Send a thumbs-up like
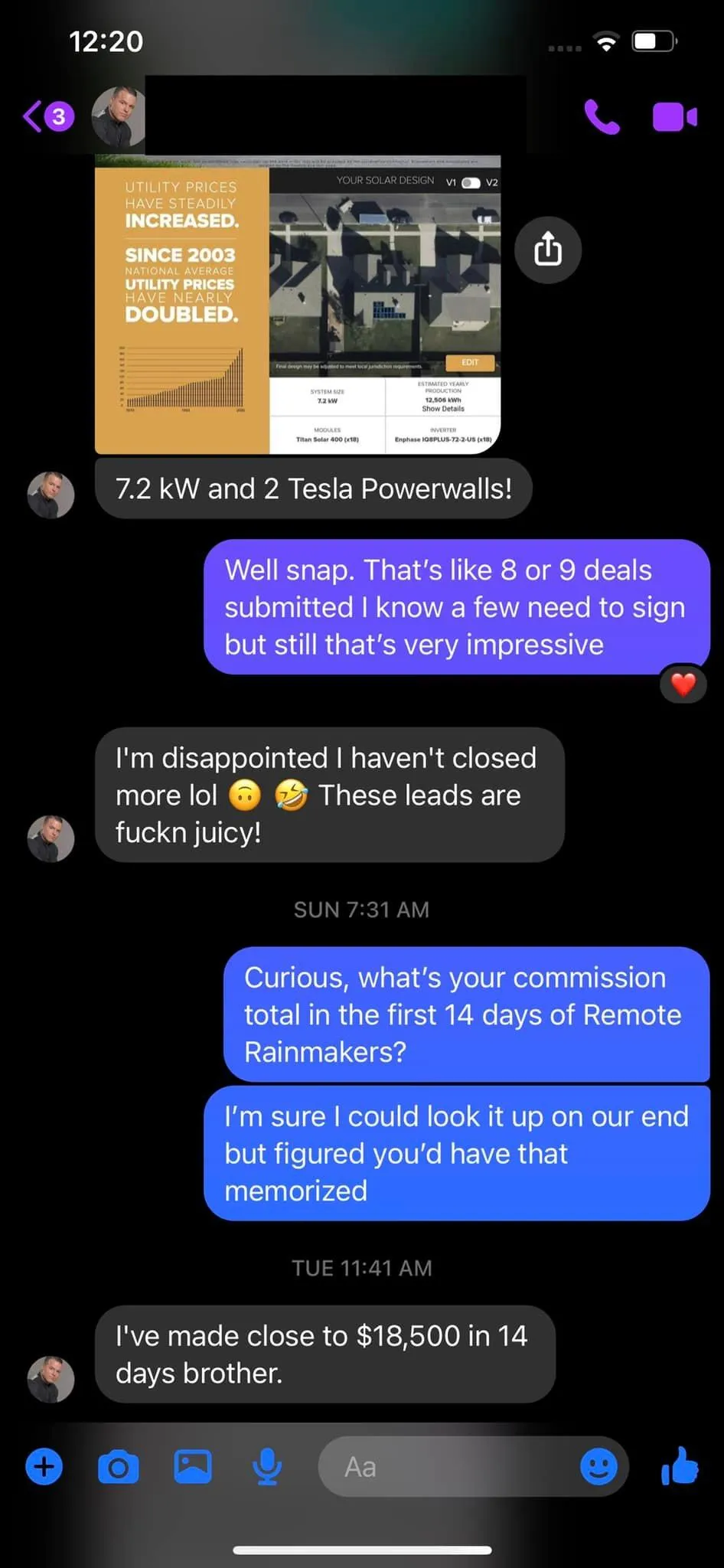Image resolution: width=724 pixels, height=1568 pixels. (680, 1465)
